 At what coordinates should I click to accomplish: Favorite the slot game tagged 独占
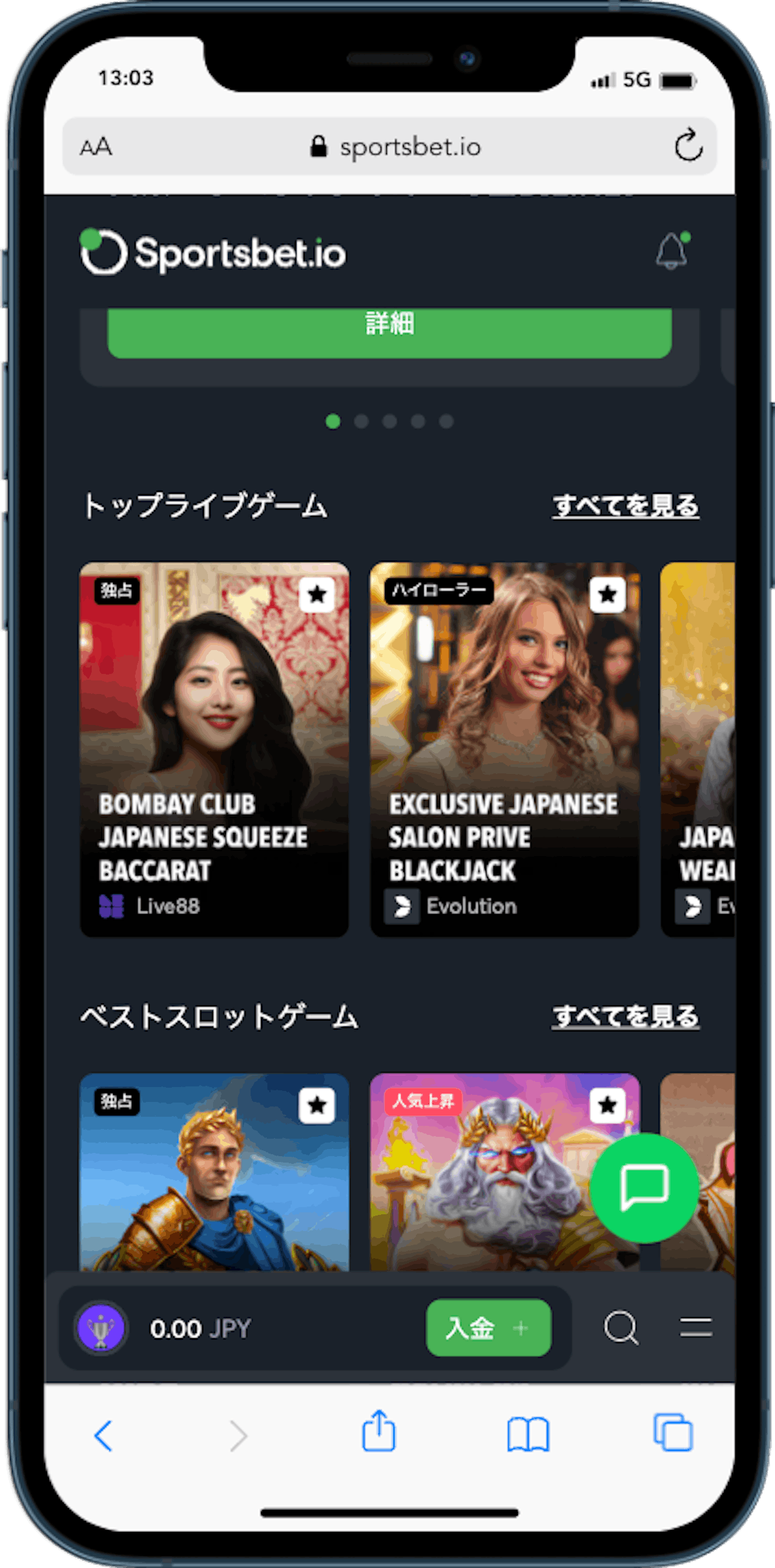tap(317, 1105)
